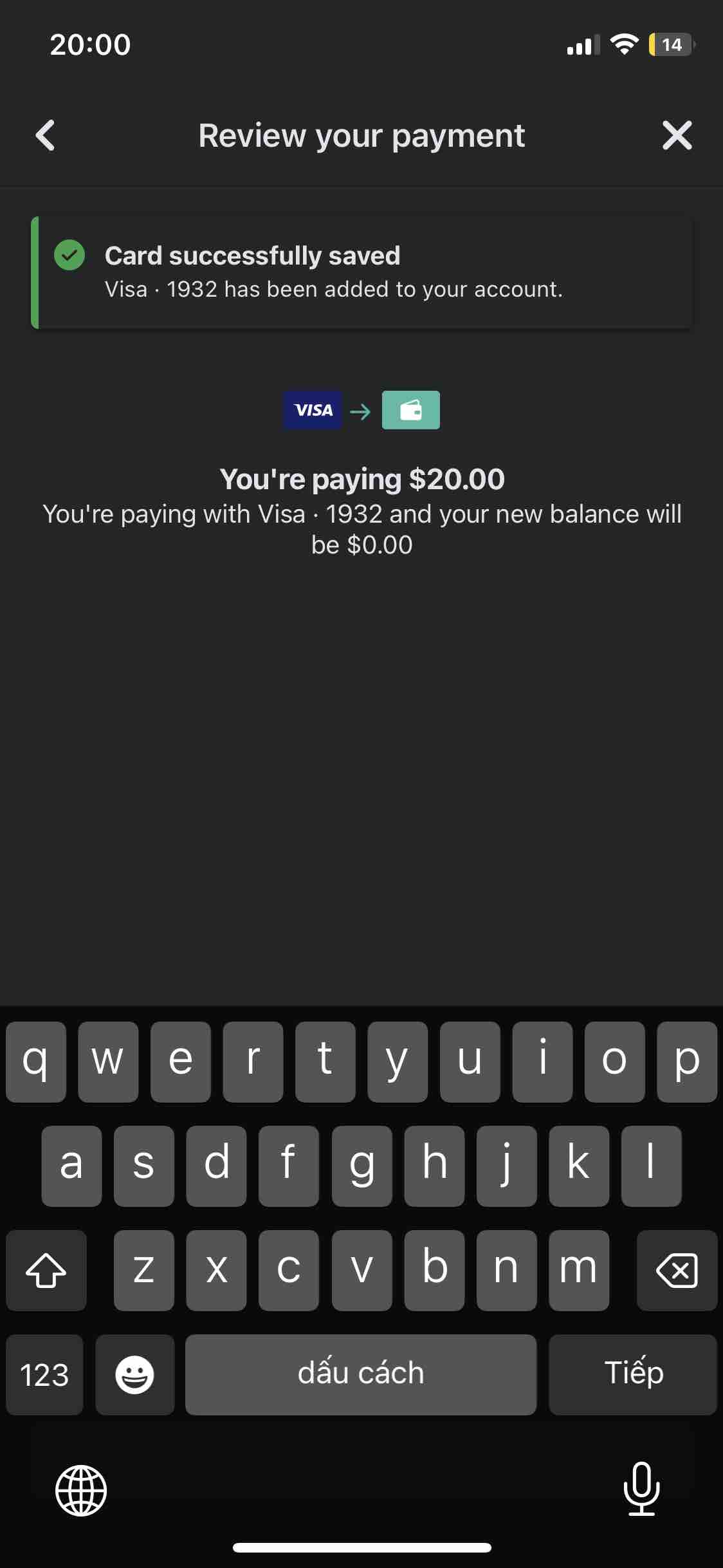Switch keyboard to 123 numbers layout
723x1568 pixels.
pos(44,1374)
